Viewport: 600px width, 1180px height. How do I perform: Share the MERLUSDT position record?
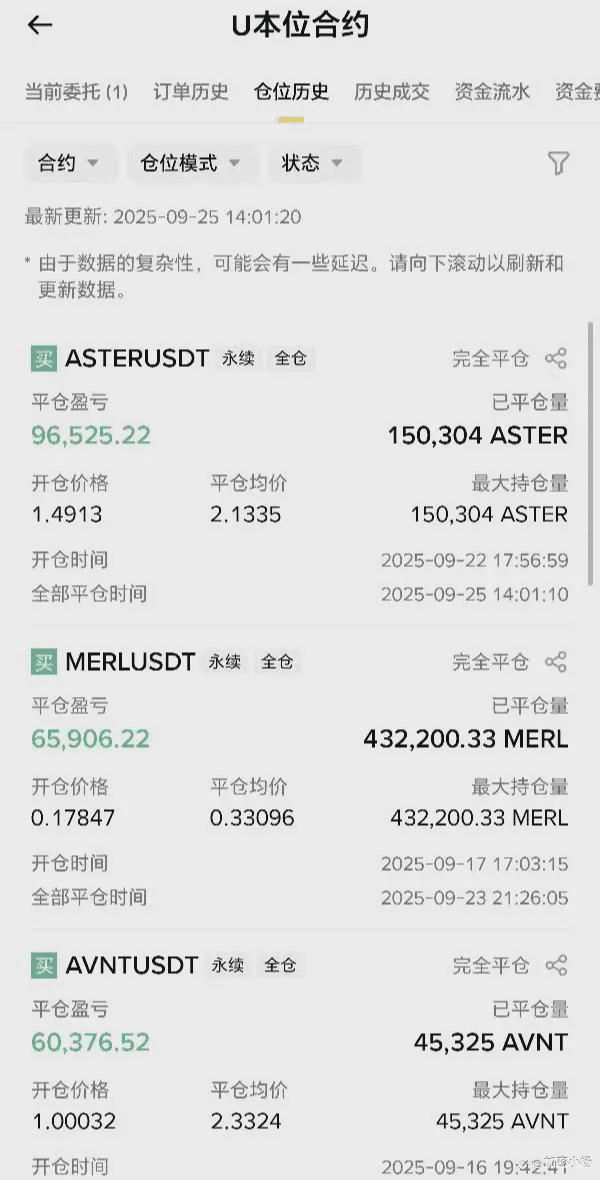pyautogui.click(x=556, y=662)
